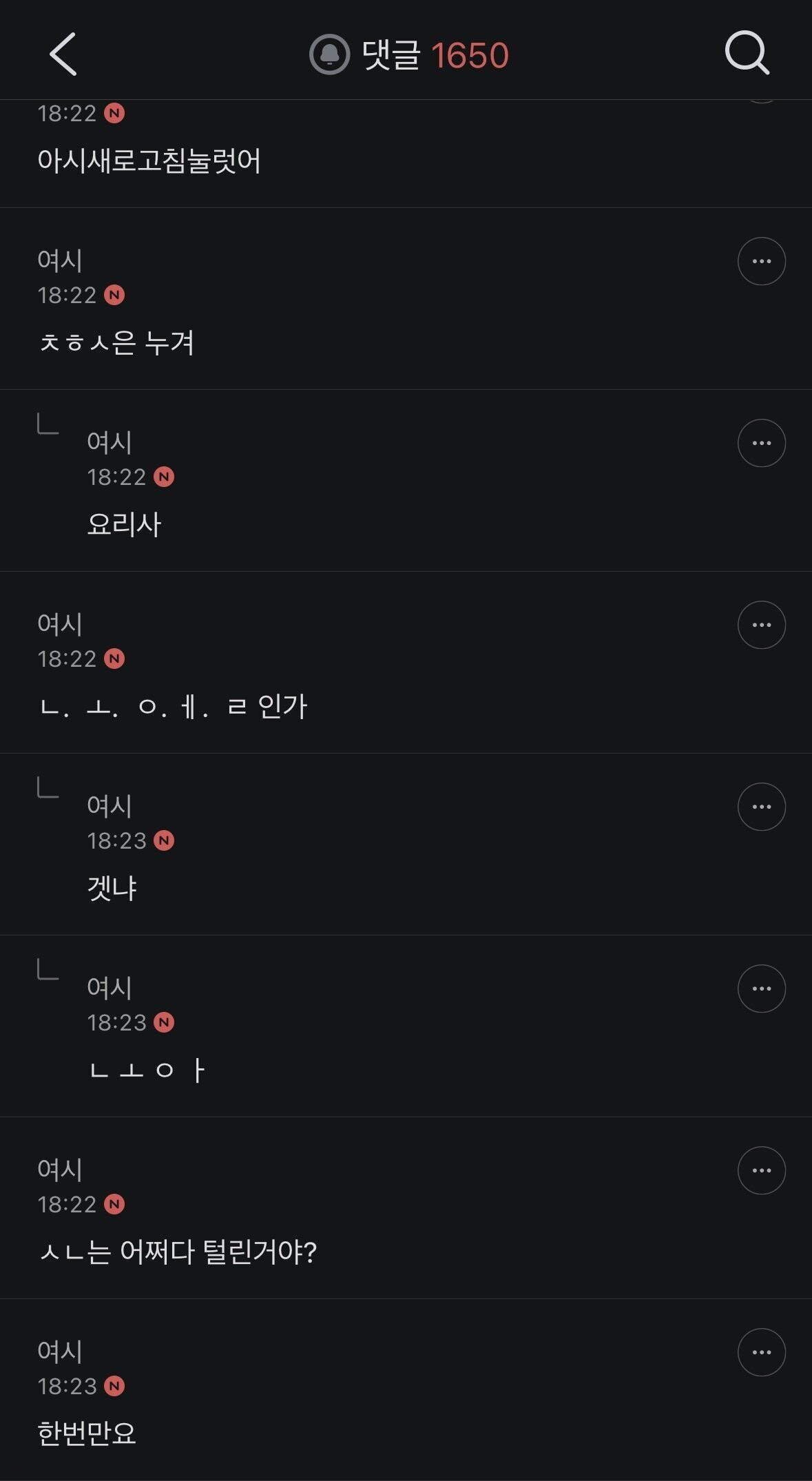Toggle the comment notification bell
812x1481 pixels.
329,54
